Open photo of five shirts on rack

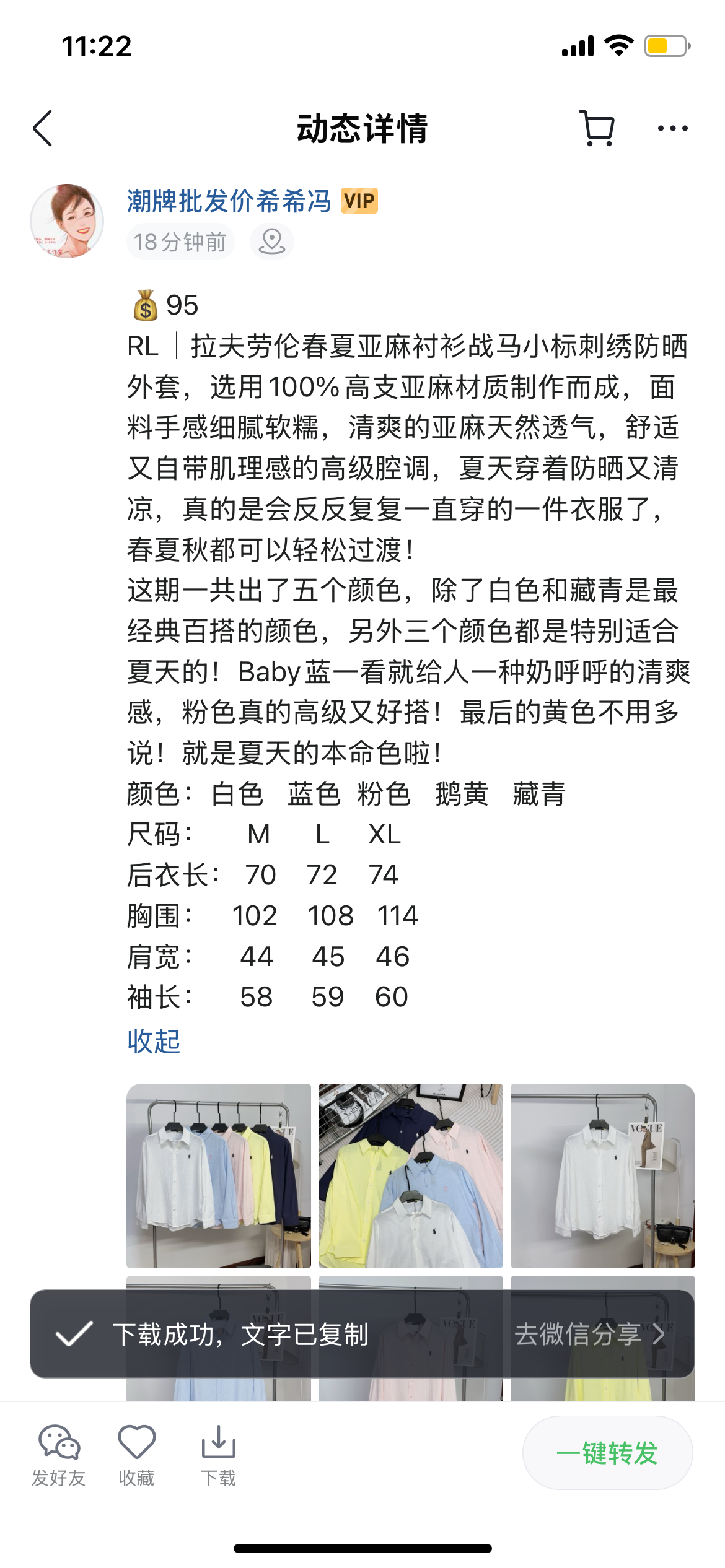pos(219,1175)
